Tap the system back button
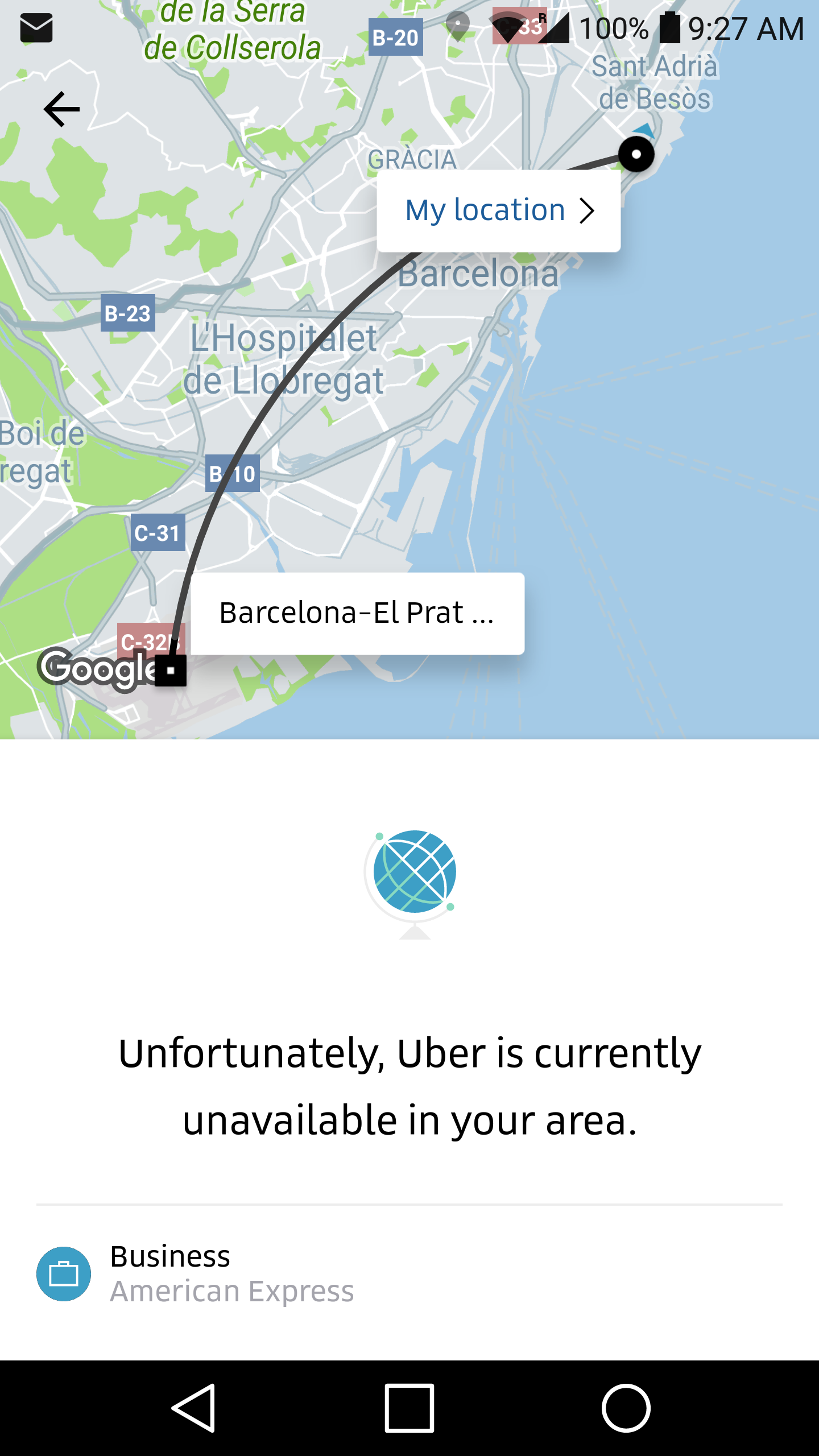The width and height of the screenshot is (819, 1456). point(193,1408)
